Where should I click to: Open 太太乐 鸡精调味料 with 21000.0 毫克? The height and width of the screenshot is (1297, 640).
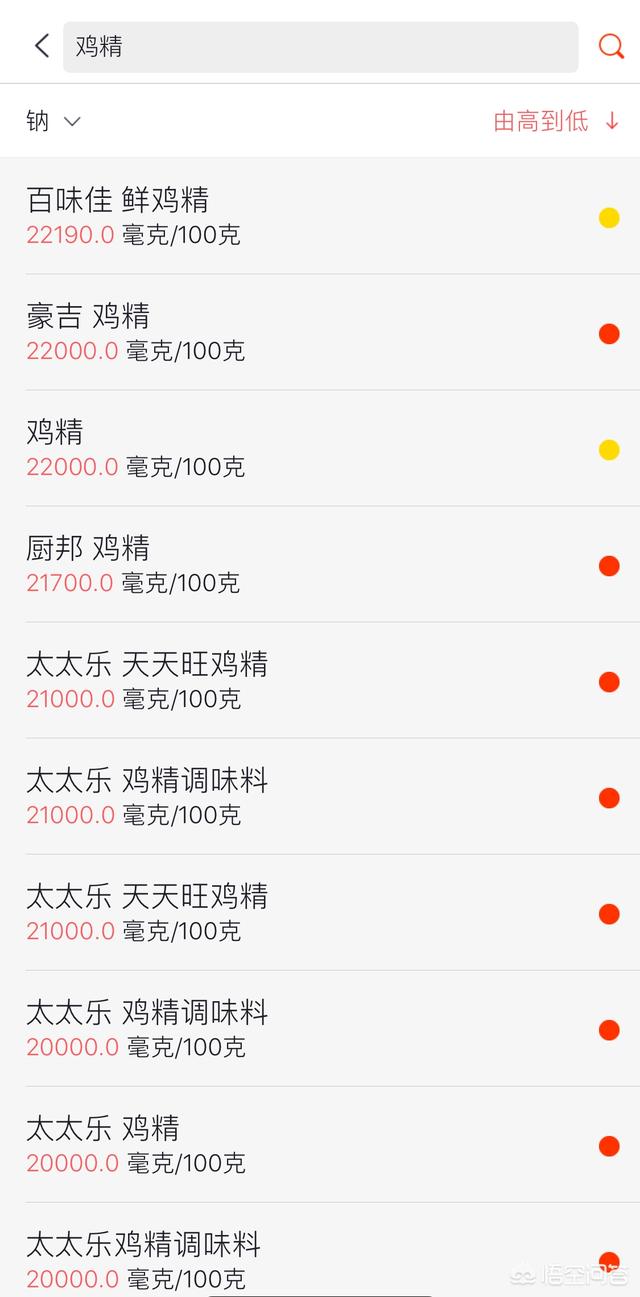320,797
